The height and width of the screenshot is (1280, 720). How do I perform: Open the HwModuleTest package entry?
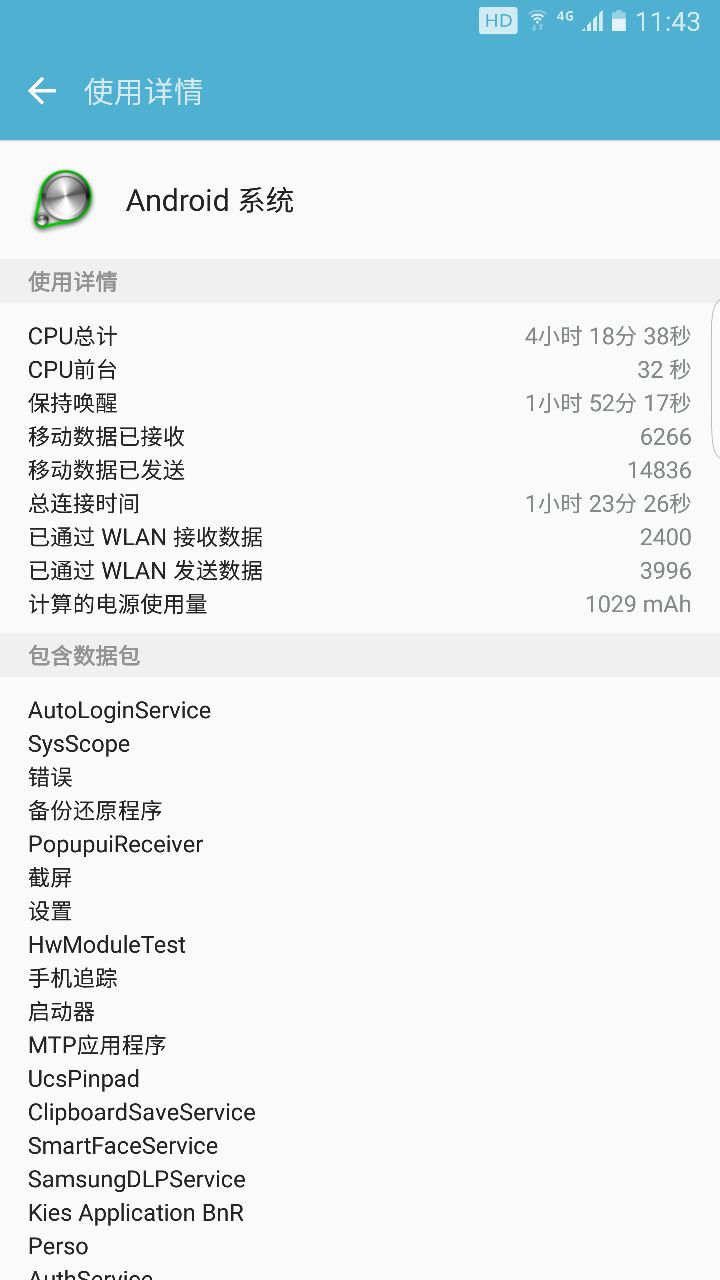107,944
